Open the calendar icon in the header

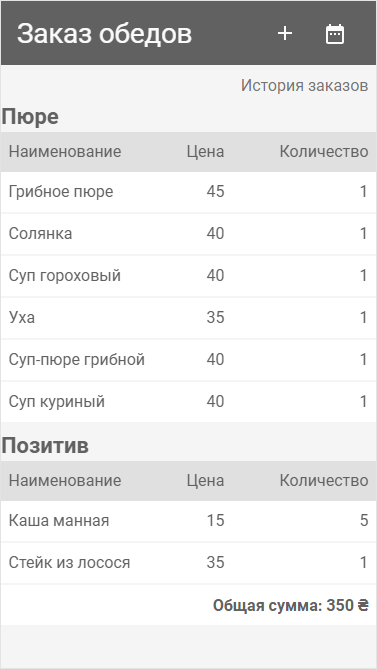click(335, 34)
